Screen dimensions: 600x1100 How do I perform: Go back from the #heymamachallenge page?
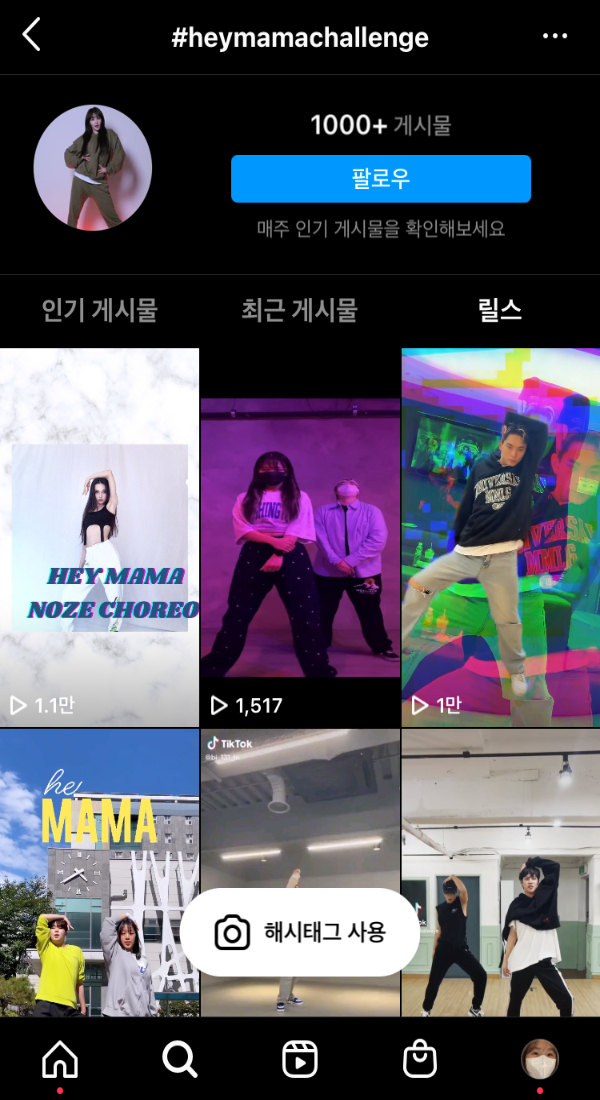tap(32, 36)
